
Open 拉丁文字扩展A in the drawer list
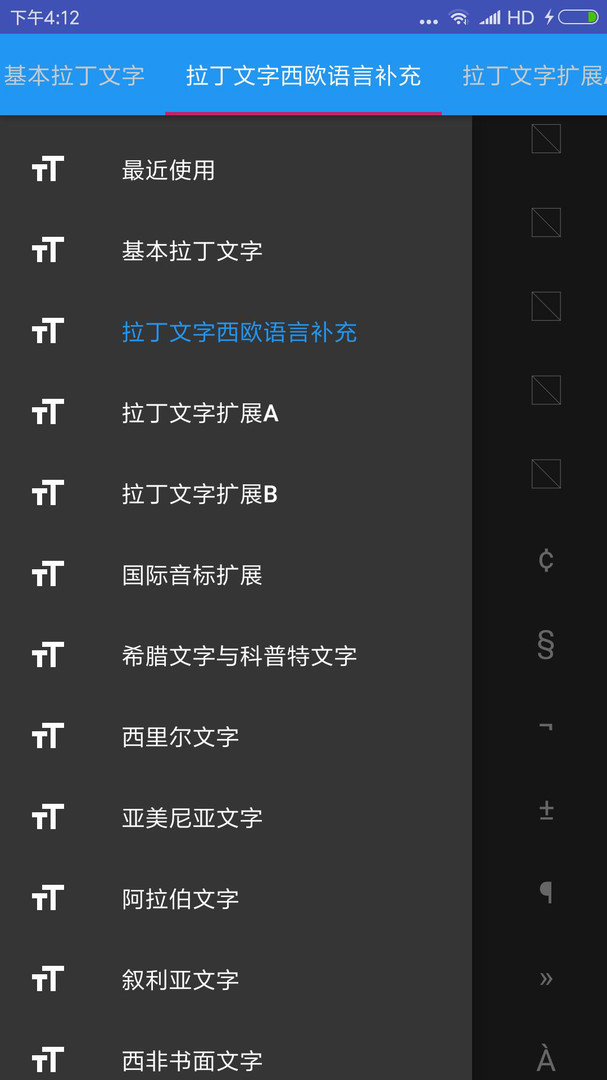click(200, 413)
